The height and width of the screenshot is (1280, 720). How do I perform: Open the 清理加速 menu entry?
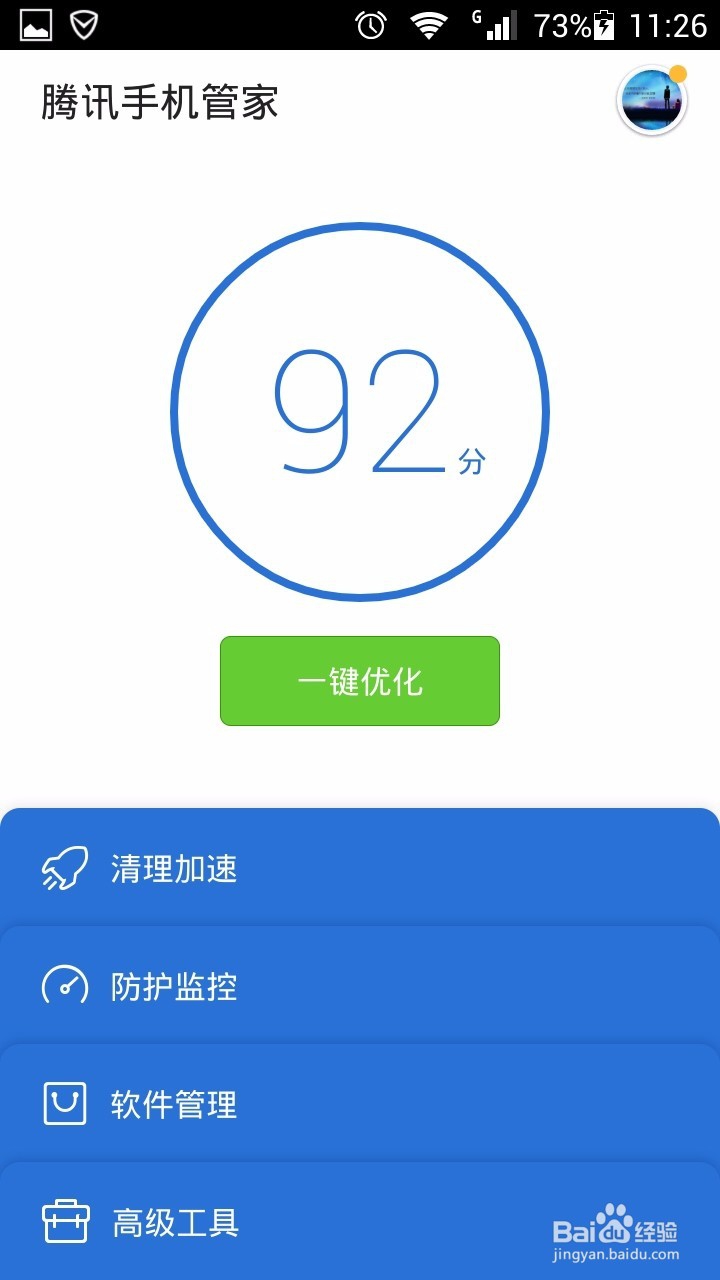coord(175,869)
